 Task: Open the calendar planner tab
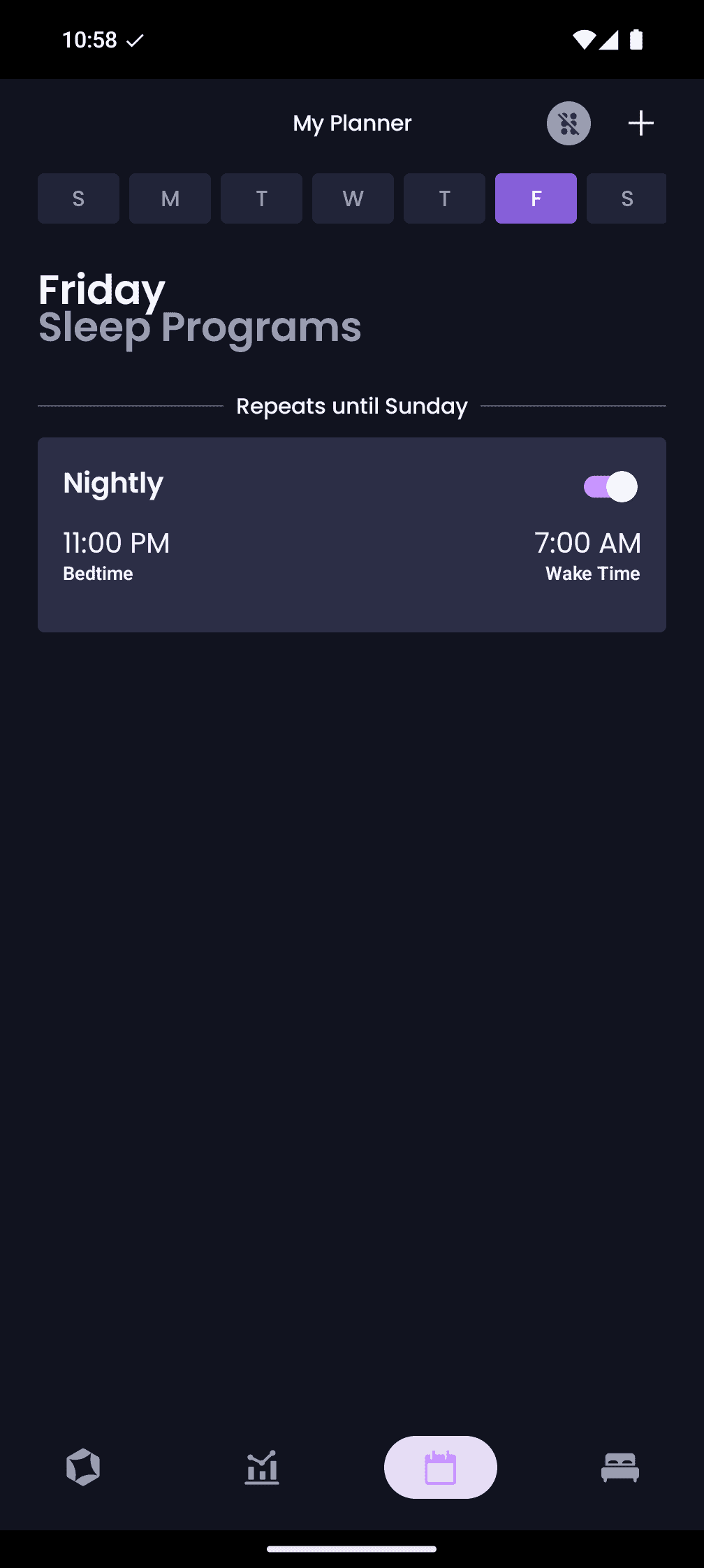coord(441,1467)
